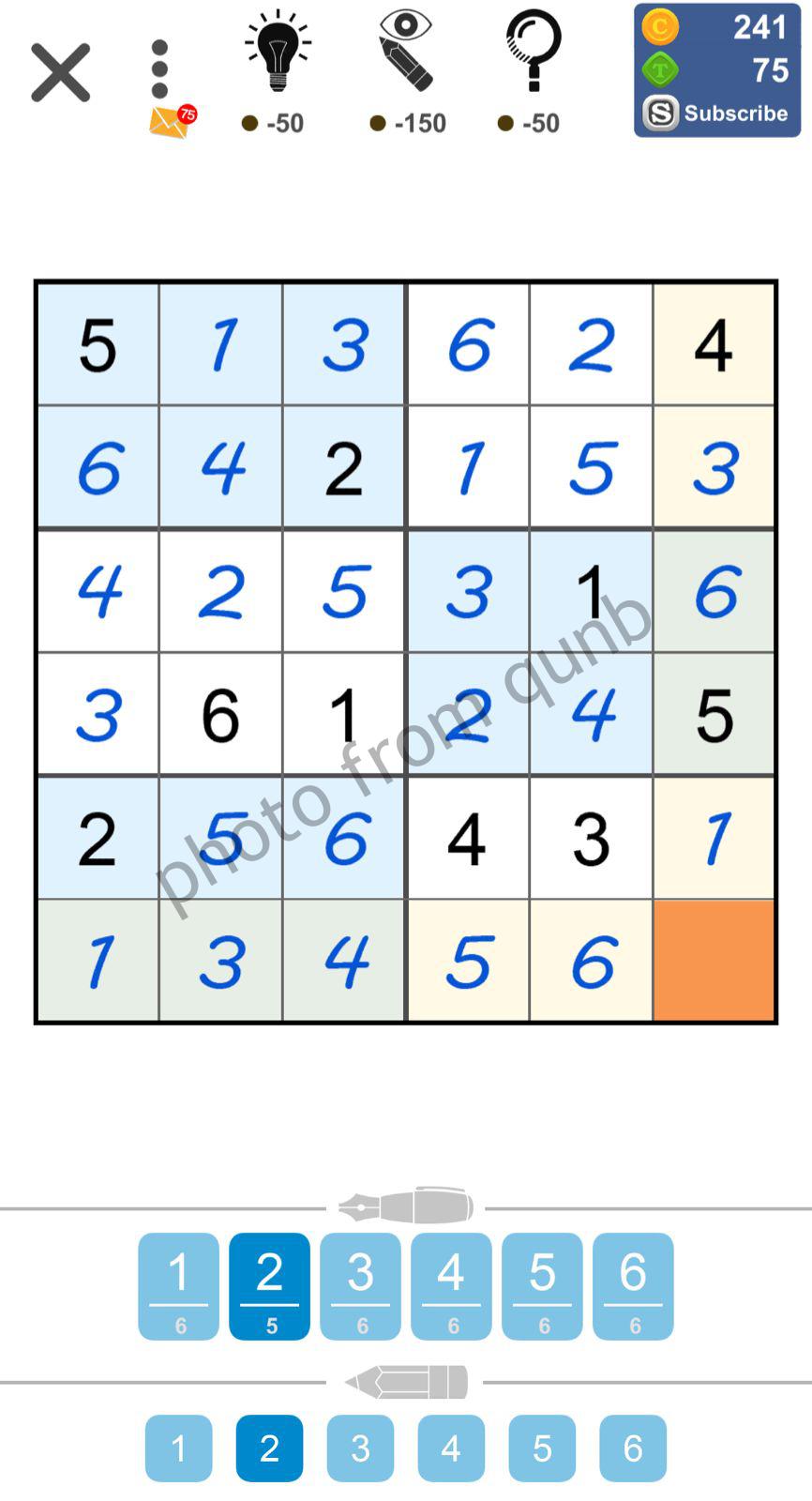
Task: Choose the highlighted number 2 tile
Action: [269, 1285]
